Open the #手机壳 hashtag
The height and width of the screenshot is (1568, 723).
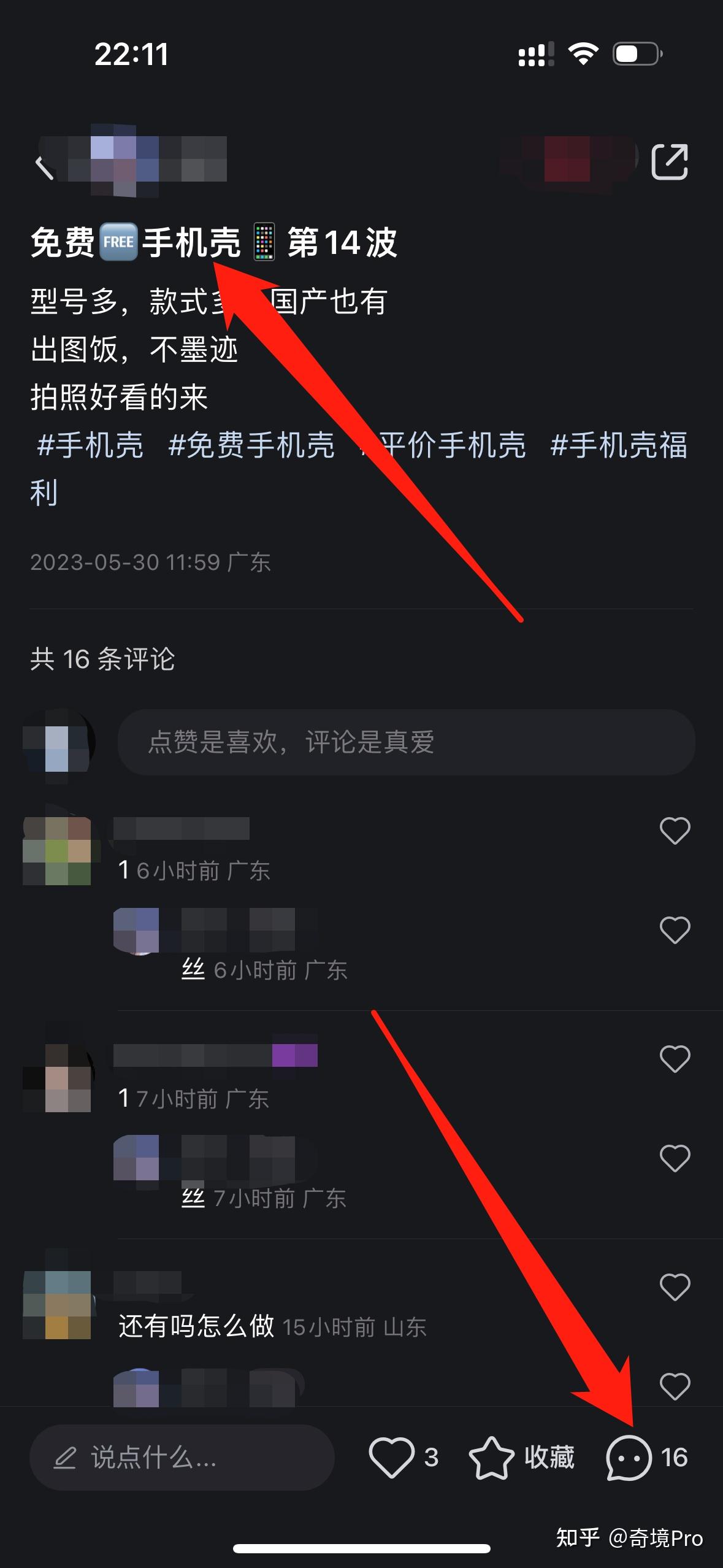tap(90, 445)
